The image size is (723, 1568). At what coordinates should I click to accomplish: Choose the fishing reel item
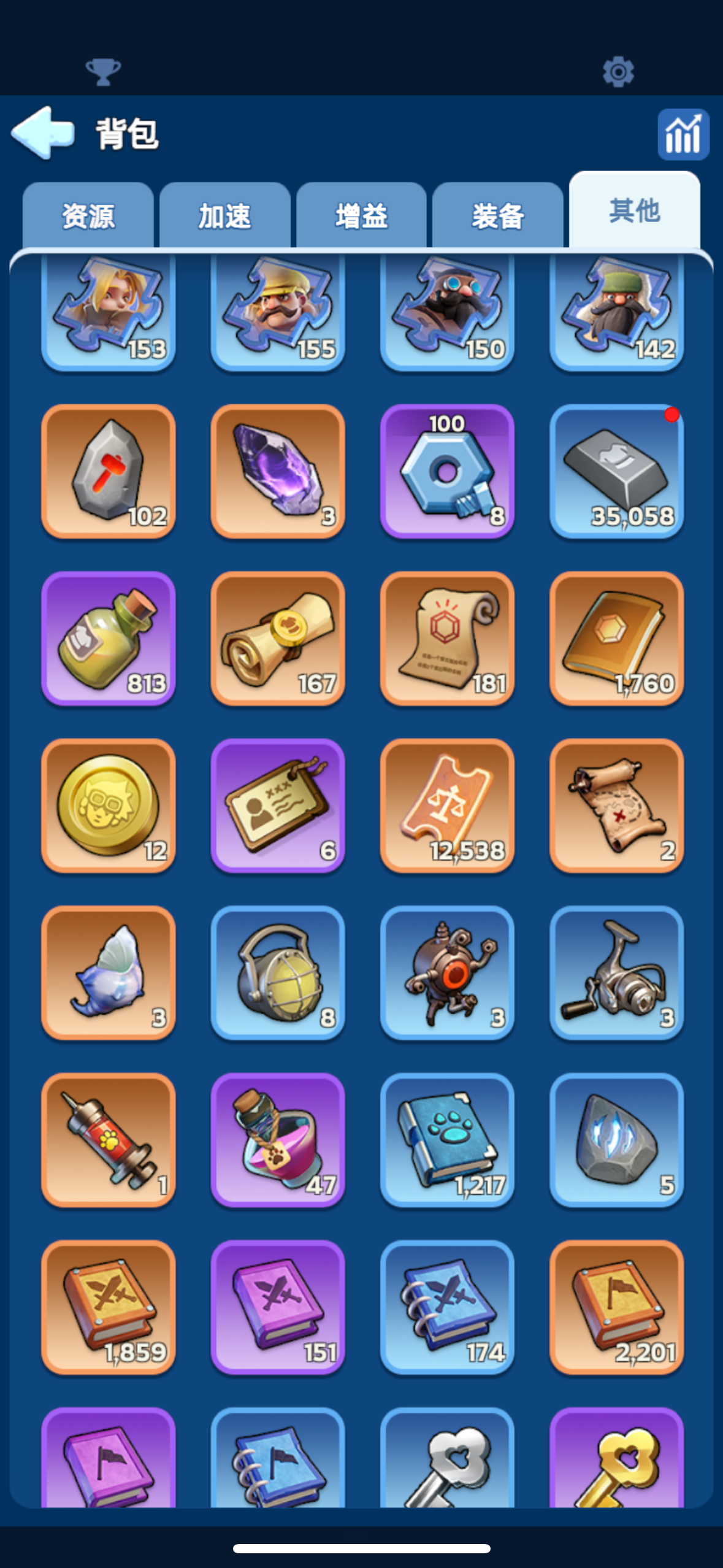click(616, 973)
